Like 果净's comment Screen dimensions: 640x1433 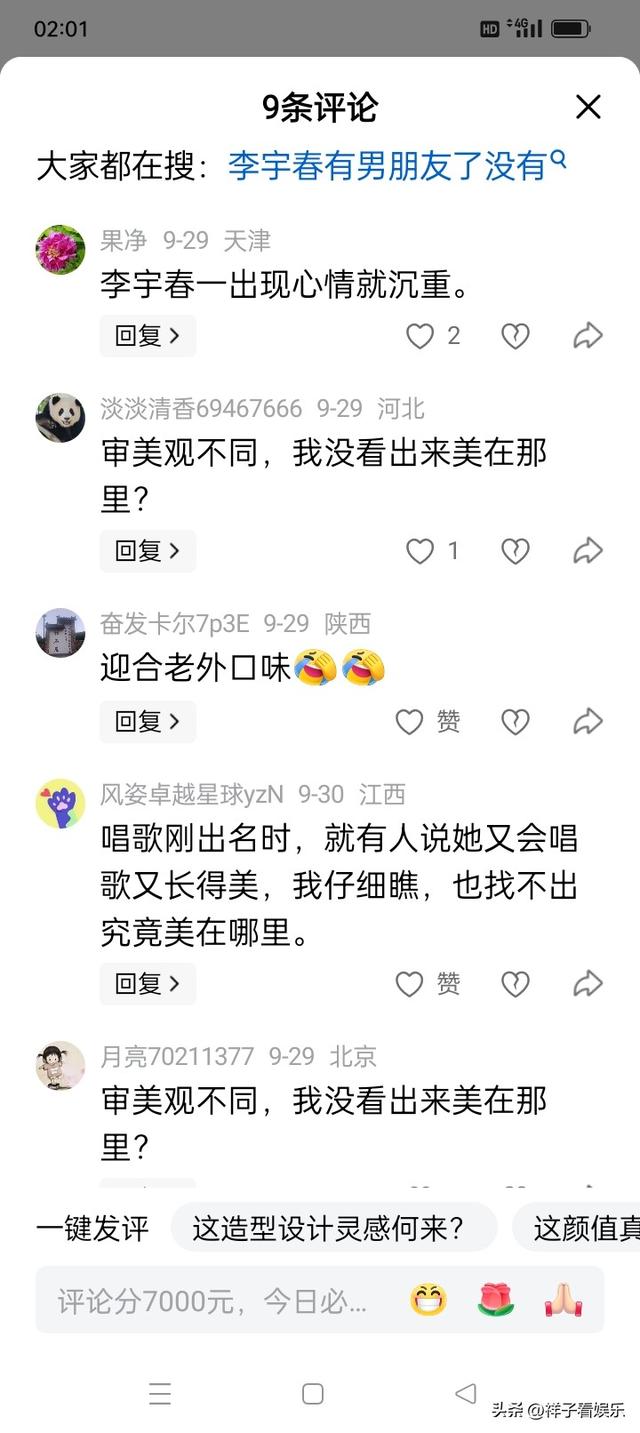[x=420, y=336]
